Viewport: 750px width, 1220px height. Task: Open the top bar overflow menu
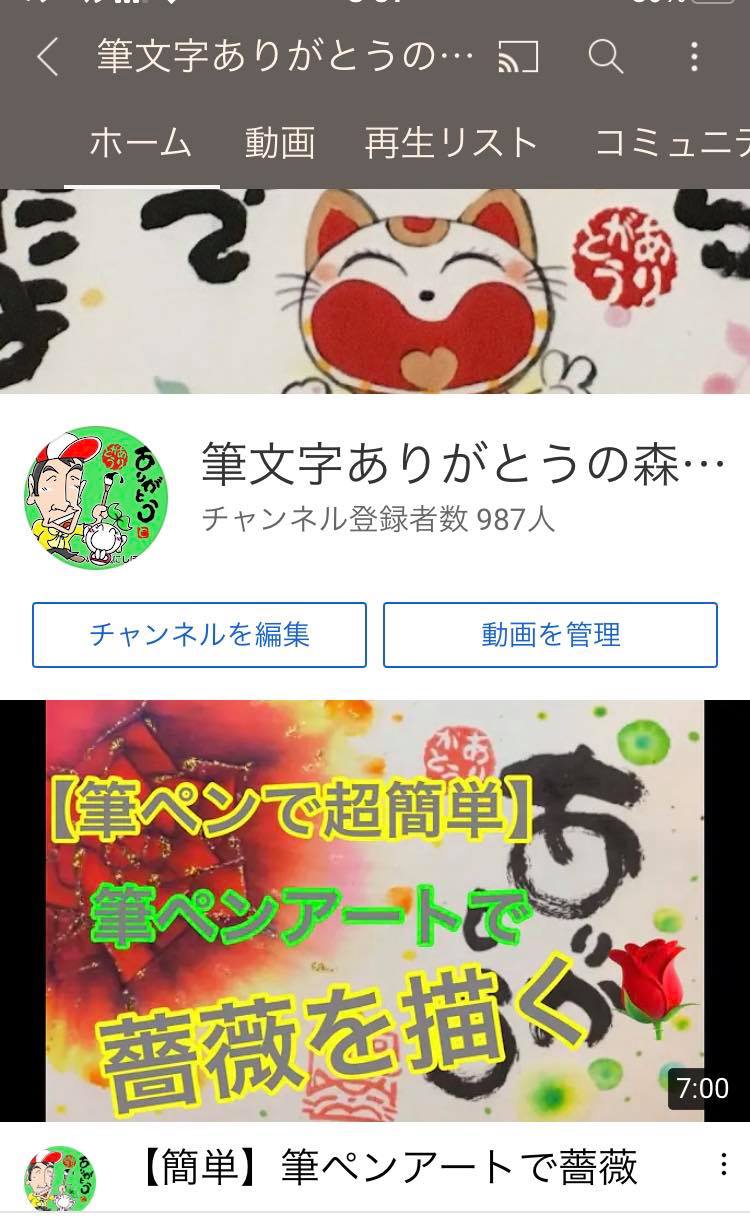point(694,57)
